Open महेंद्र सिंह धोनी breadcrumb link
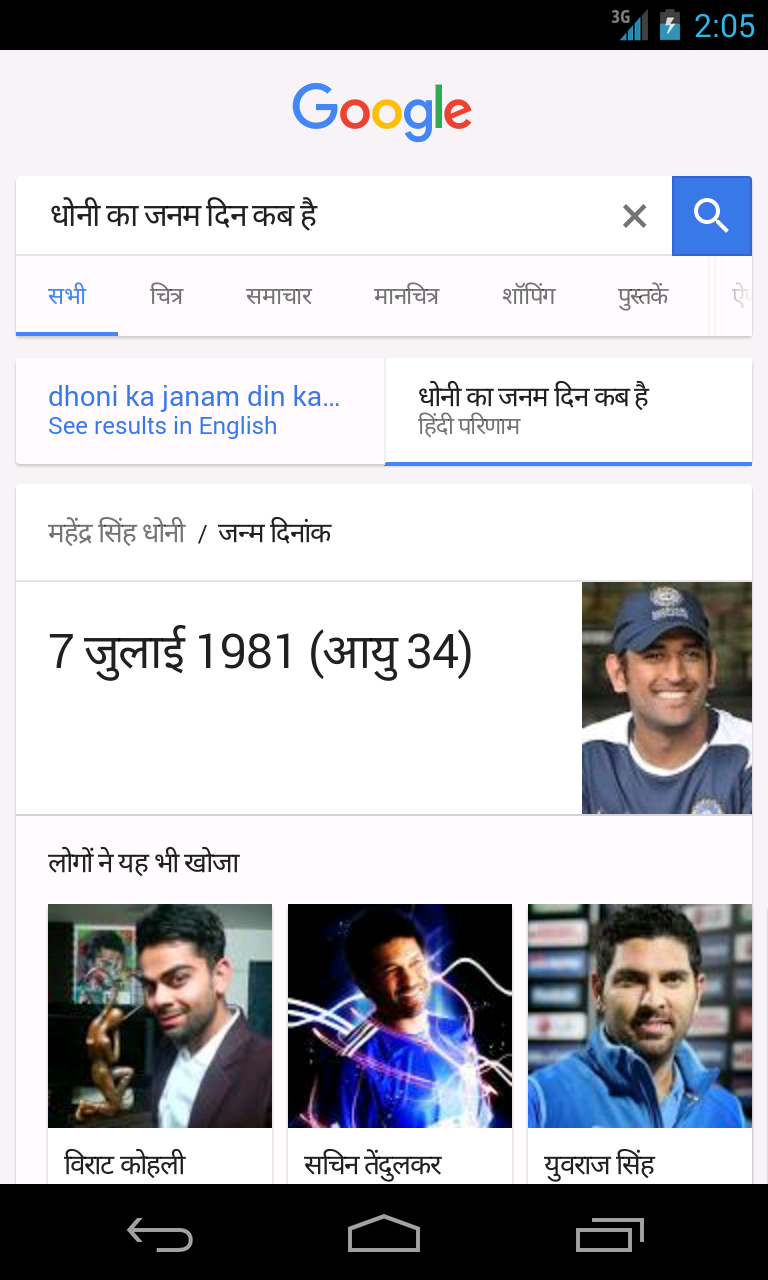Viewport: 768px width, 1280px height. coord(117,533)
